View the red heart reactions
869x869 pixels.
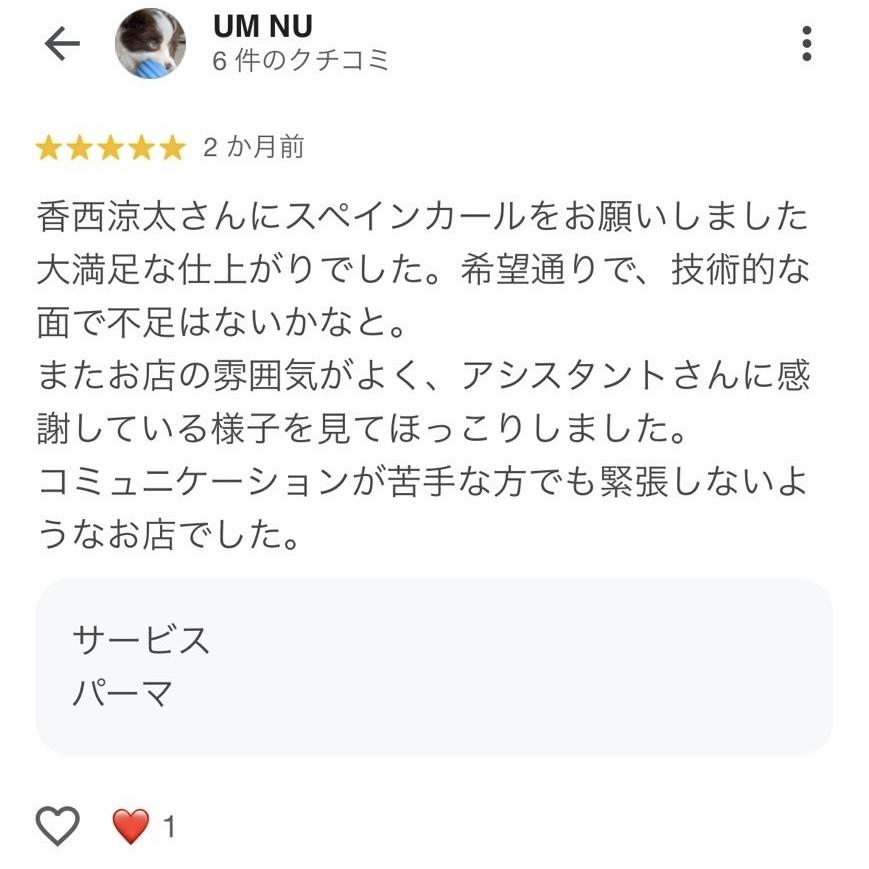coord(130,826)
